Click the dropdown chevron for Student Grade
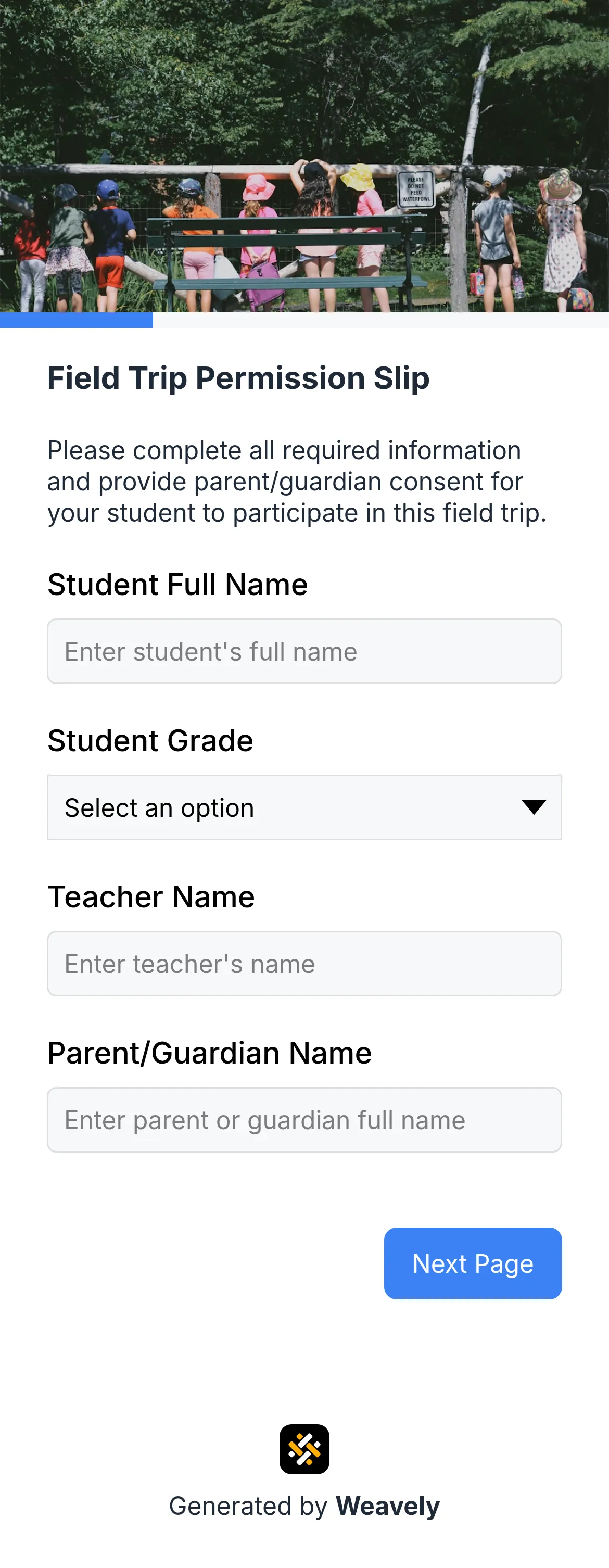The height and width of the screenshot is (1568, 609). (x=534, y=807)
